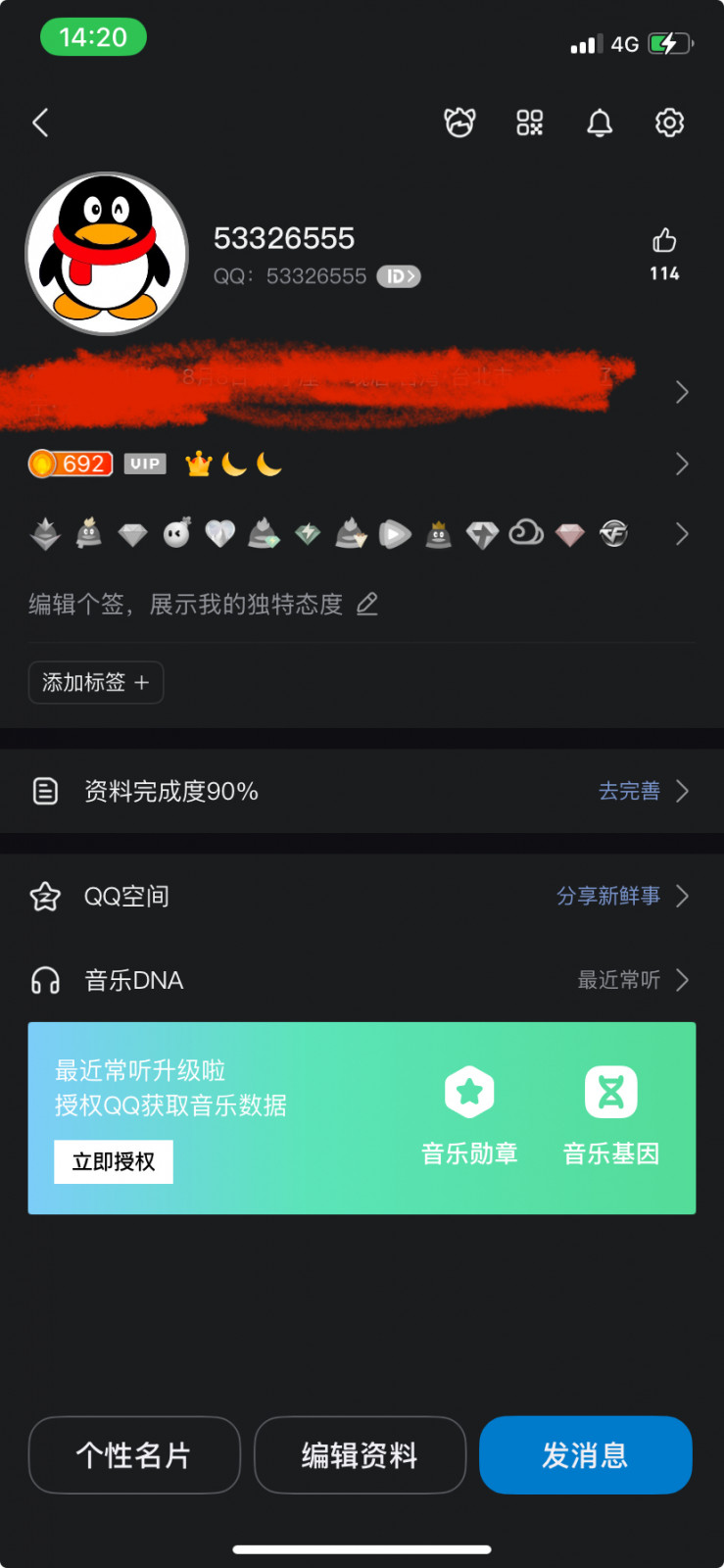Tap the 发消息 button
The image size is (724, 1568).
pos(585,1455)
